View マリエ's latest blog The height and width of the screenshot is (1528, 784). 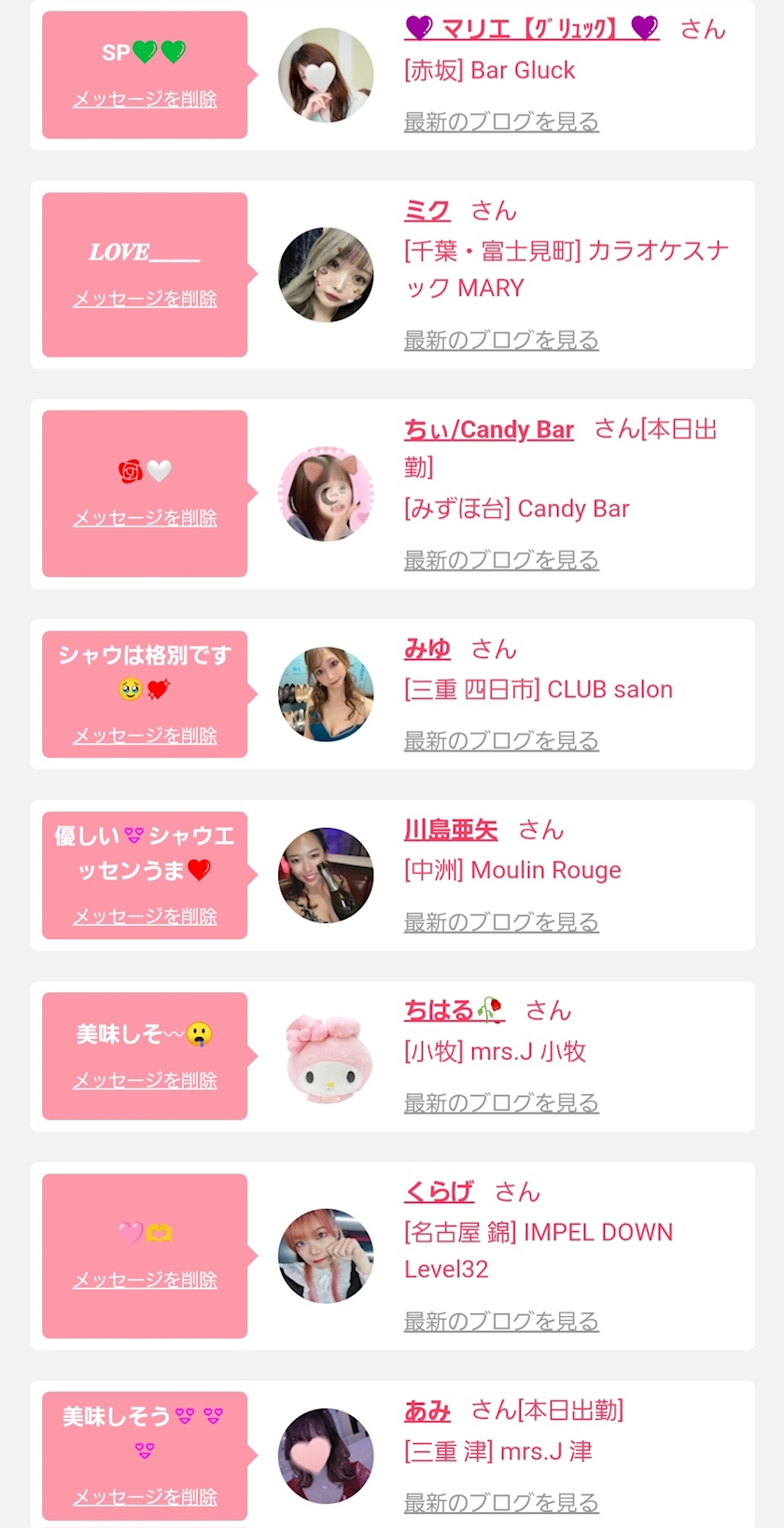click(501, 121)
